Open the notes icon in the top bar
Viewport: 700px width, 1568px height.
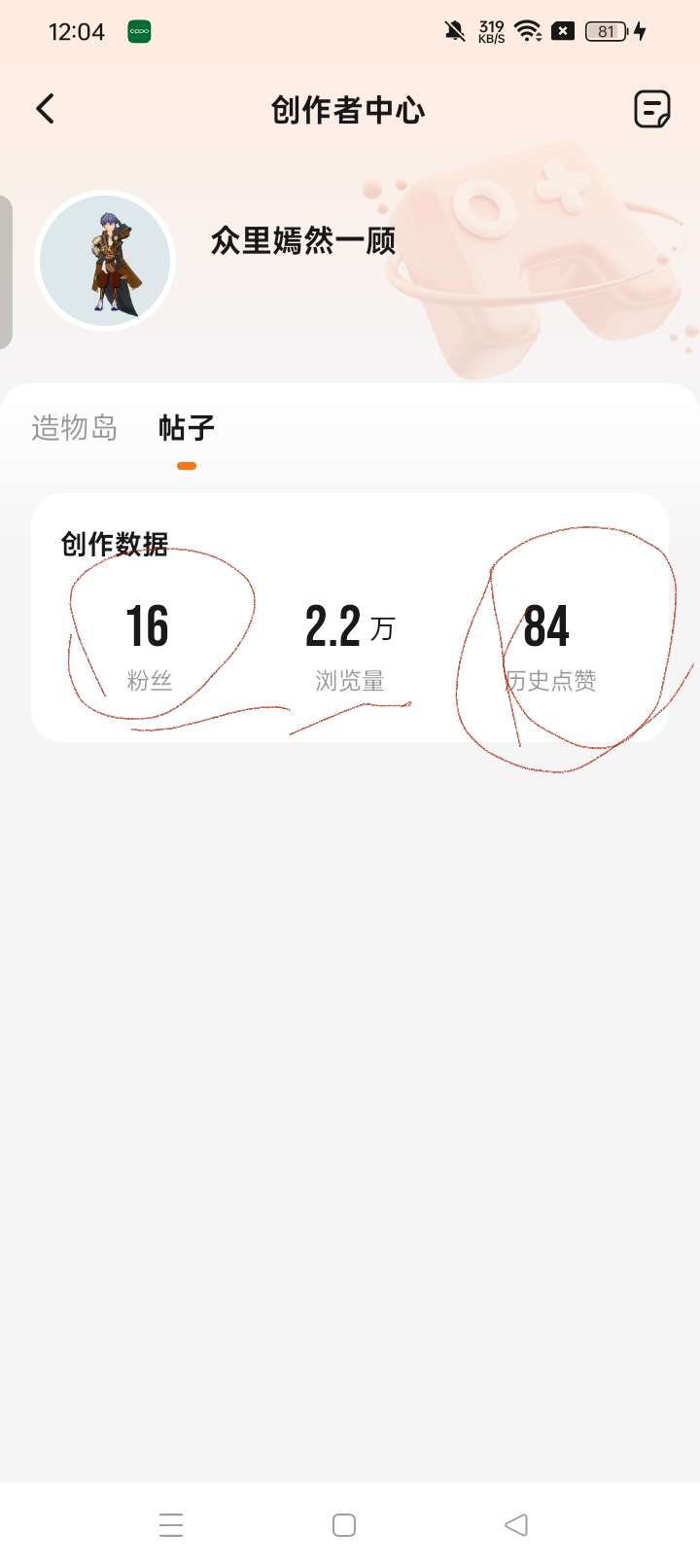click(651, 109)
